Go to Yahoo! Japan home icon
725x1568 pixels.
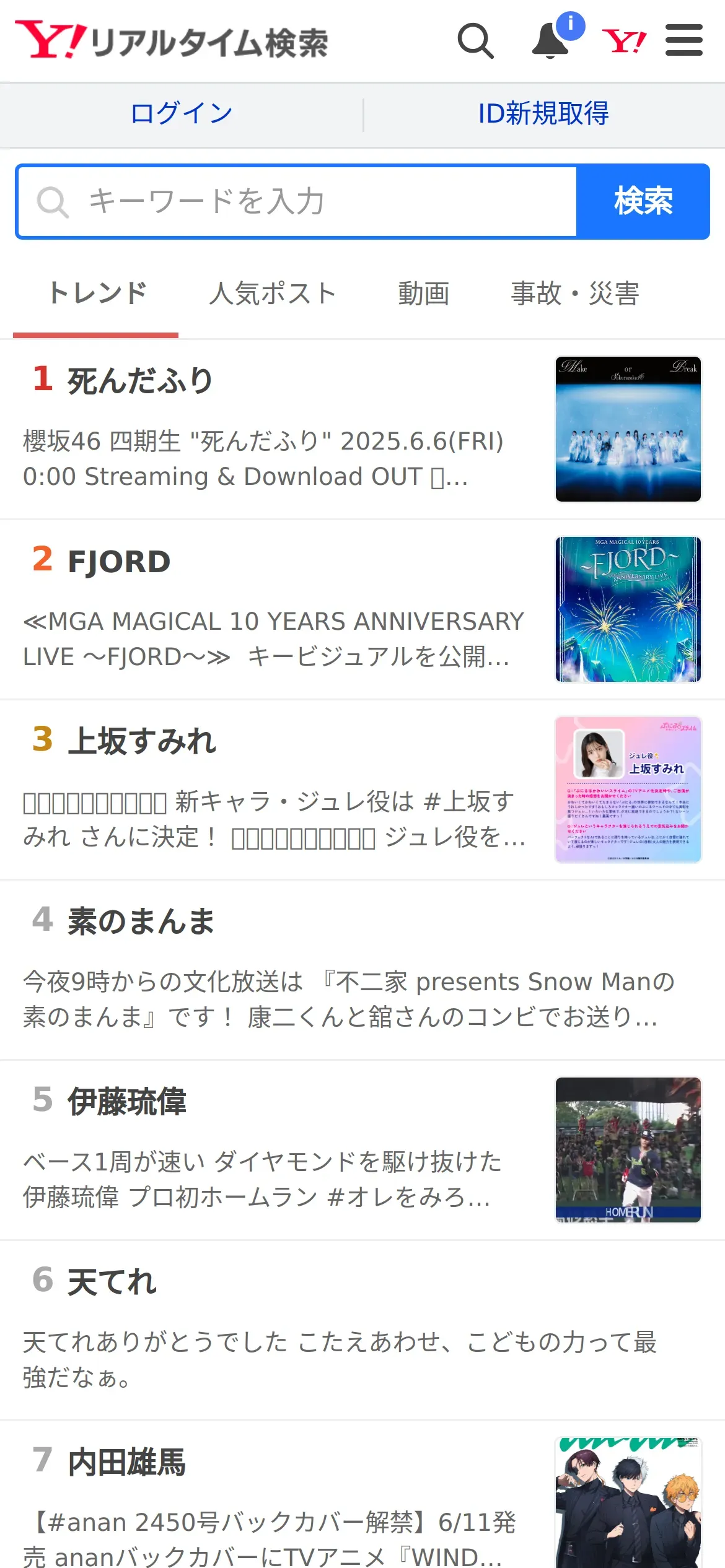pyautogui.click(x=624, y=41)
